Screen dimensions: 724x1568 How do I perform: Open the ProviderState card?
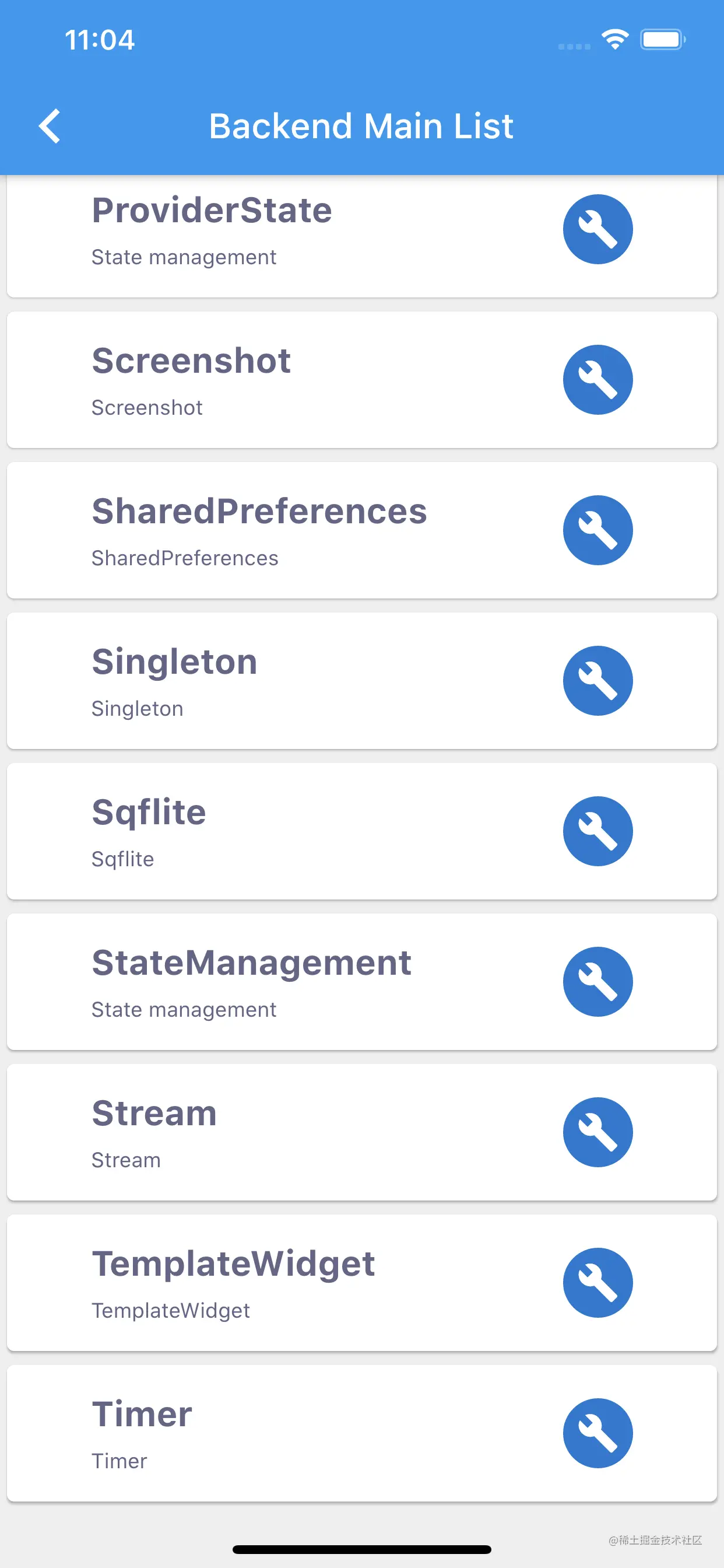point(304,233)
